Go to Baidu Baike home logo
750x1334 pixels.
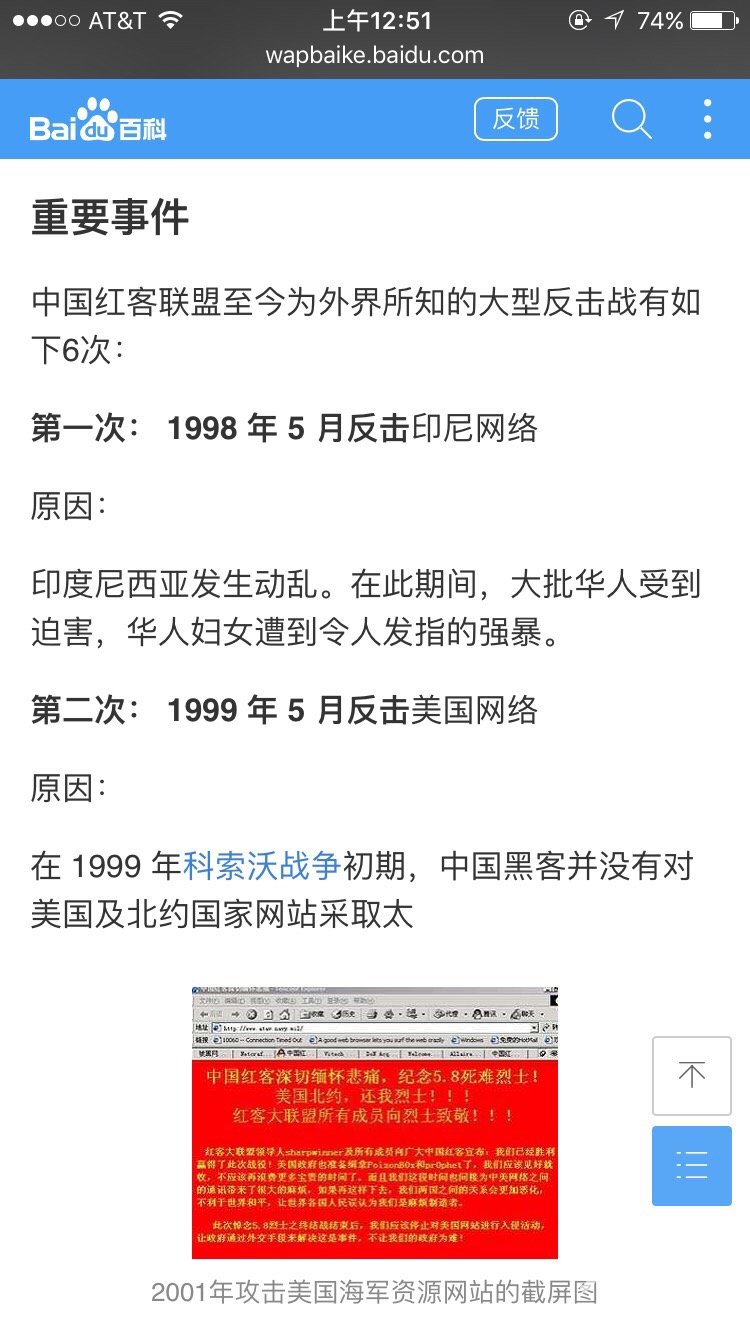click(x=98, y=121)
